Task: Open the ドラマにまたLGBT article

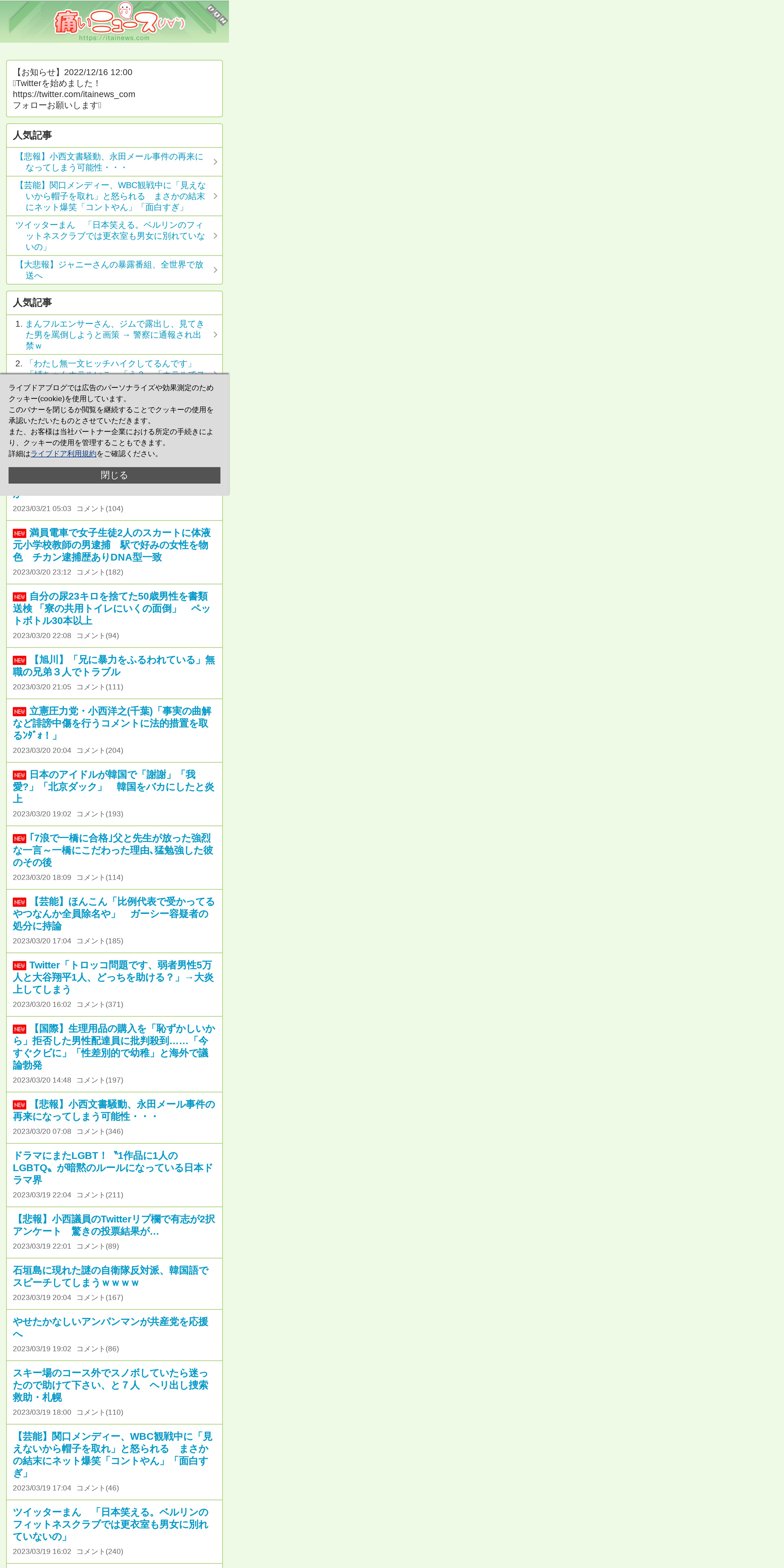Action: point(113,1167)
